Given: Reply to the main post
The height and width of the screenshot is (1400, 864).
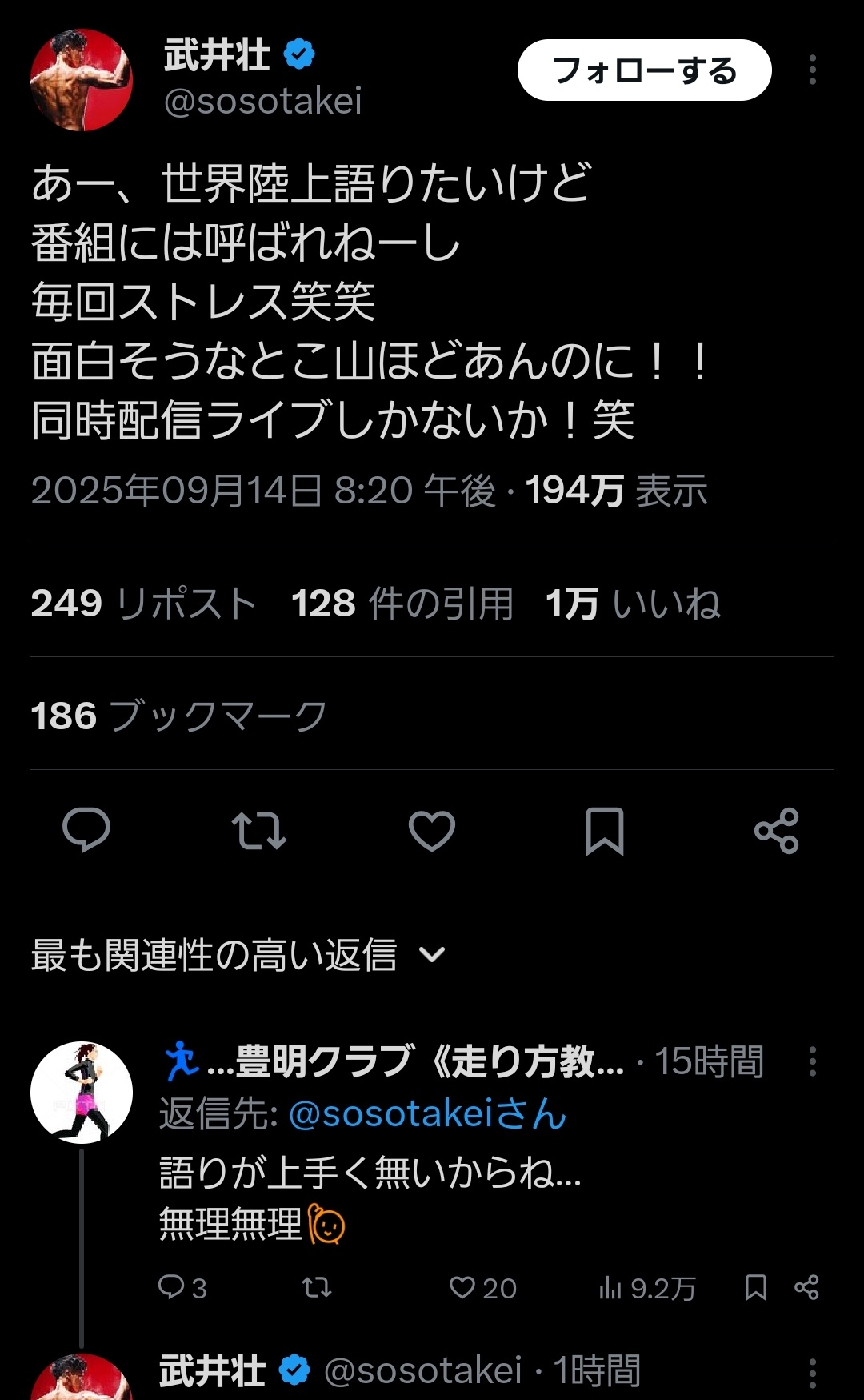Looking at the screenshot, I should point(86,830).
